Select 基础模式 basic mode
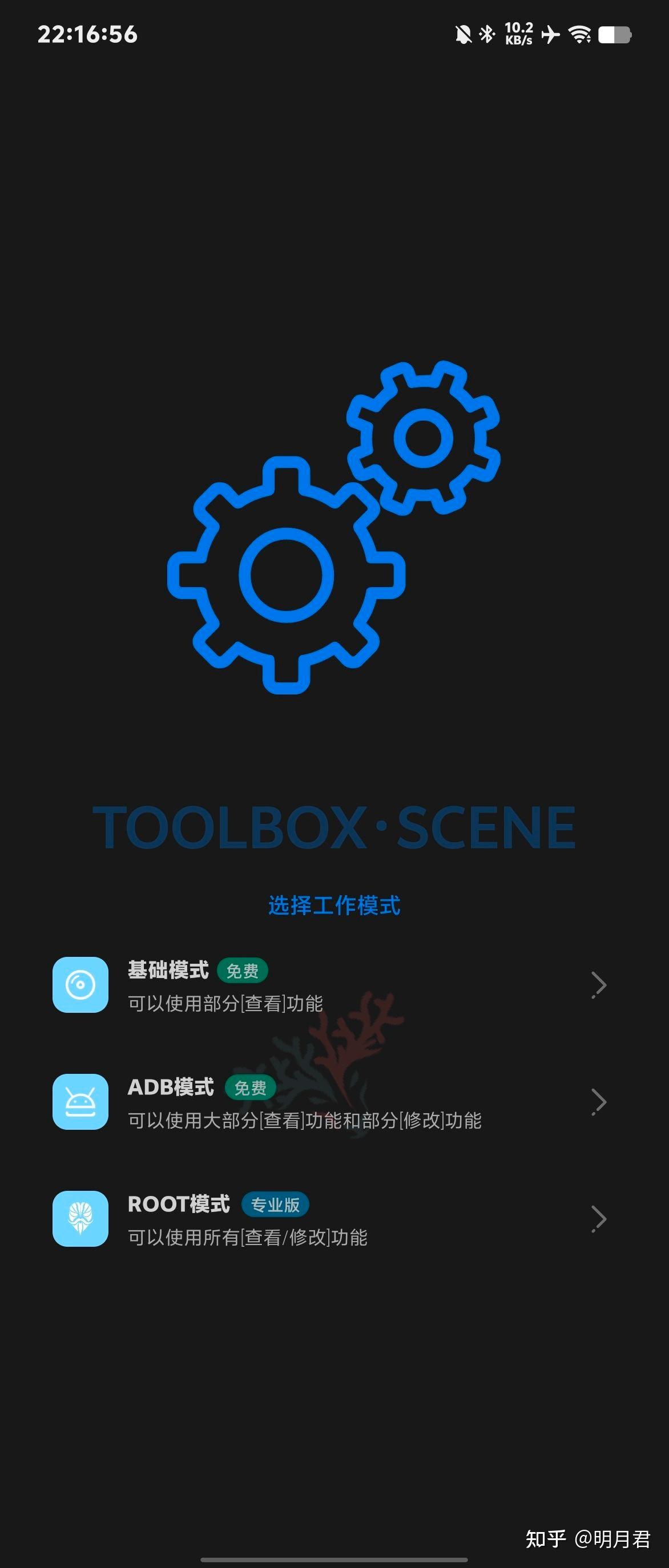This screenshot has width=669, height=1568. [x=329, y=985]
